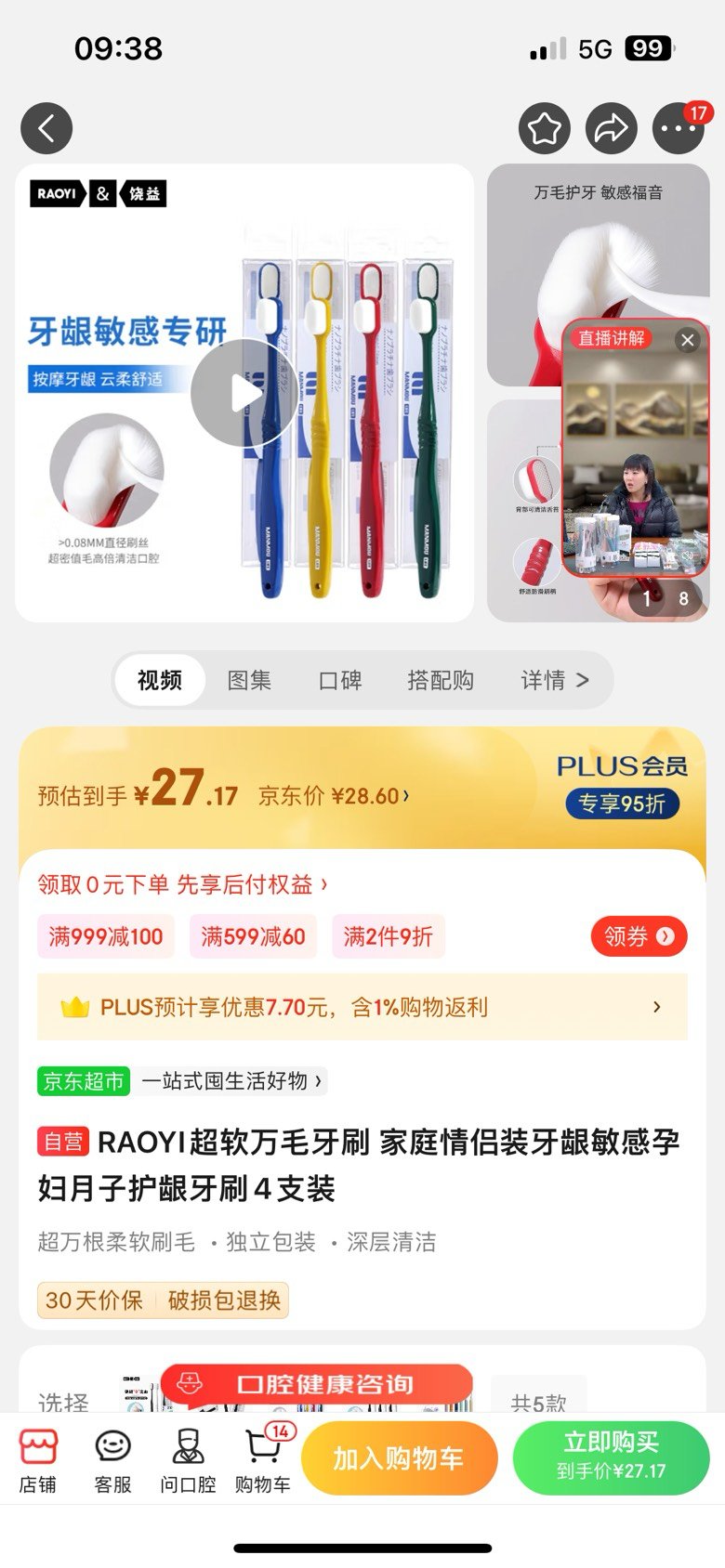Switch to the 口碑 tab

point(340,680)
